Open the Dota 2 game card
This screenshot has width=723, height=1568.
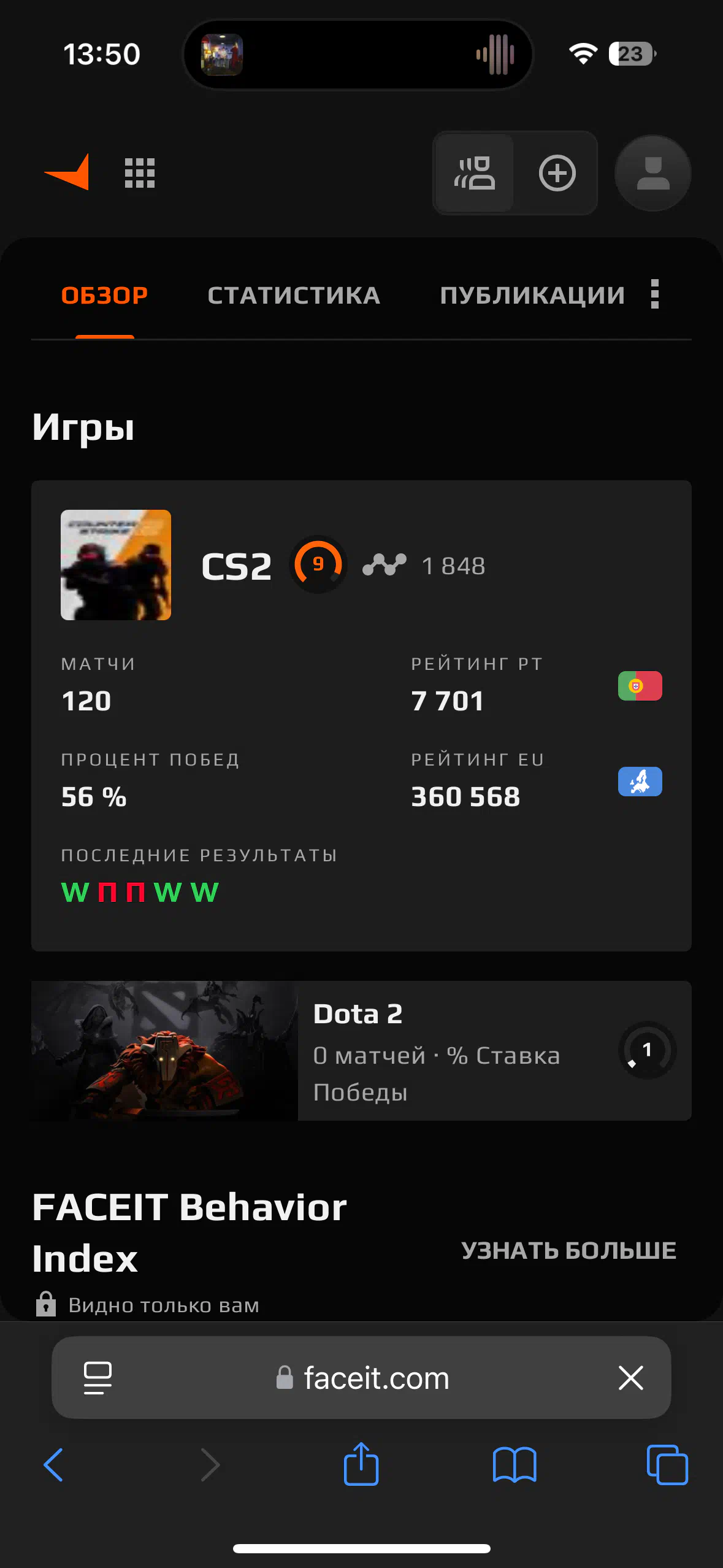[x=361, y=1051]
